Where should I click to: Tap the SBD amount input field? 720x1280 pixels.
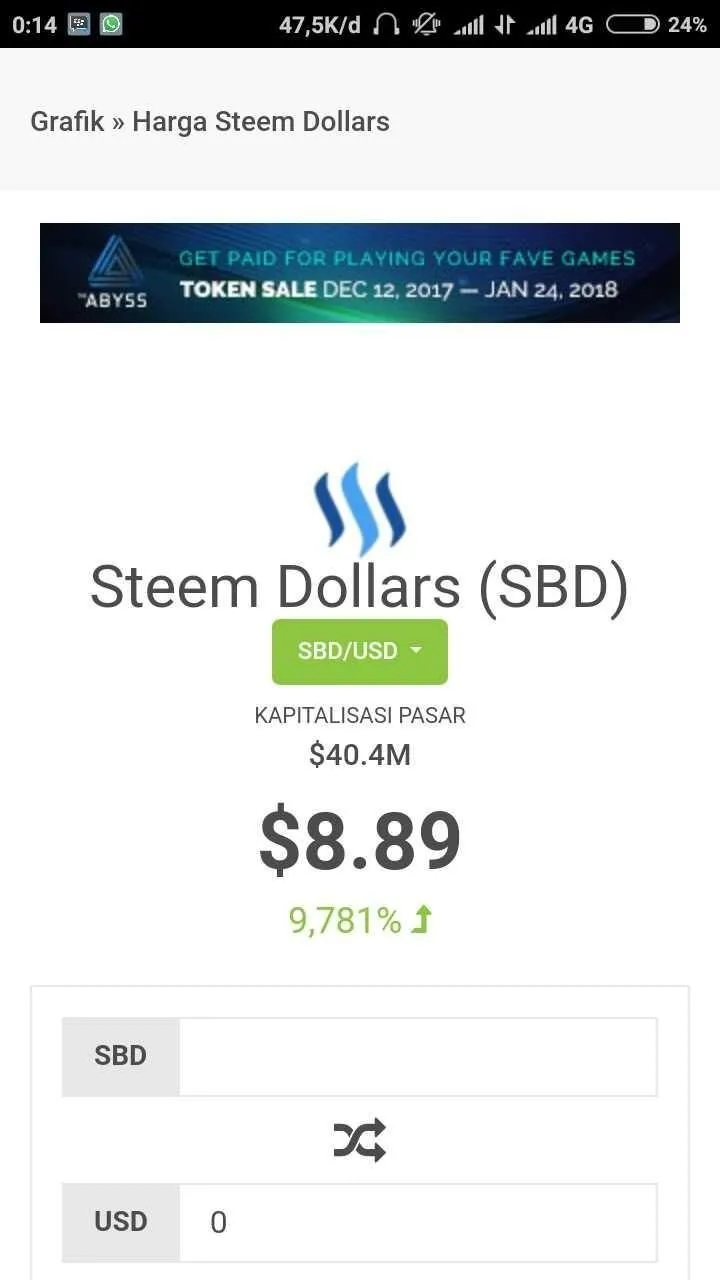(x=417, y=1057)
